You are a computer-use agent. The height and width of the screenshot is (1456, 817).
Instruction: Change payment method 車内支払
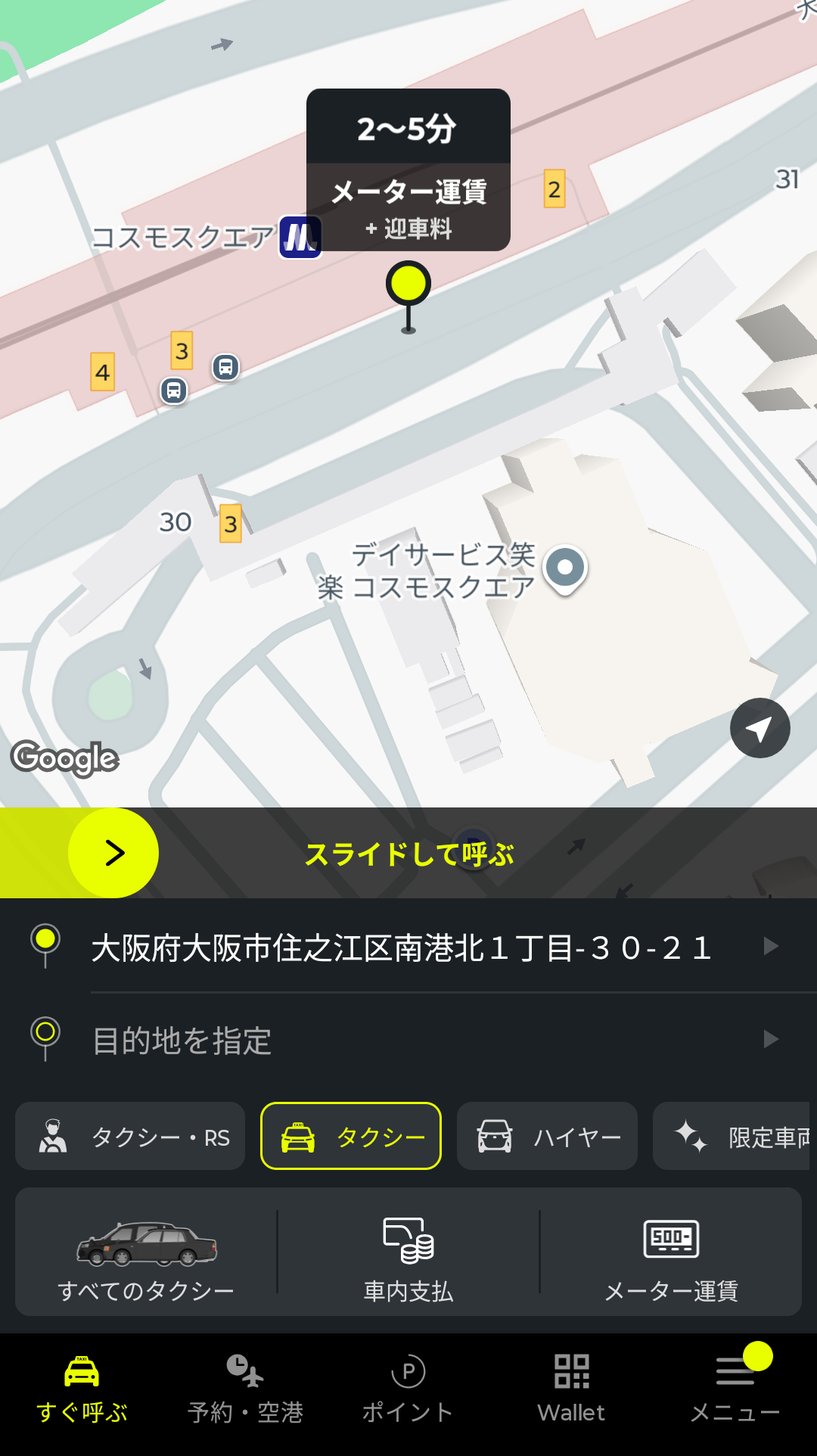click(408, 1253)
